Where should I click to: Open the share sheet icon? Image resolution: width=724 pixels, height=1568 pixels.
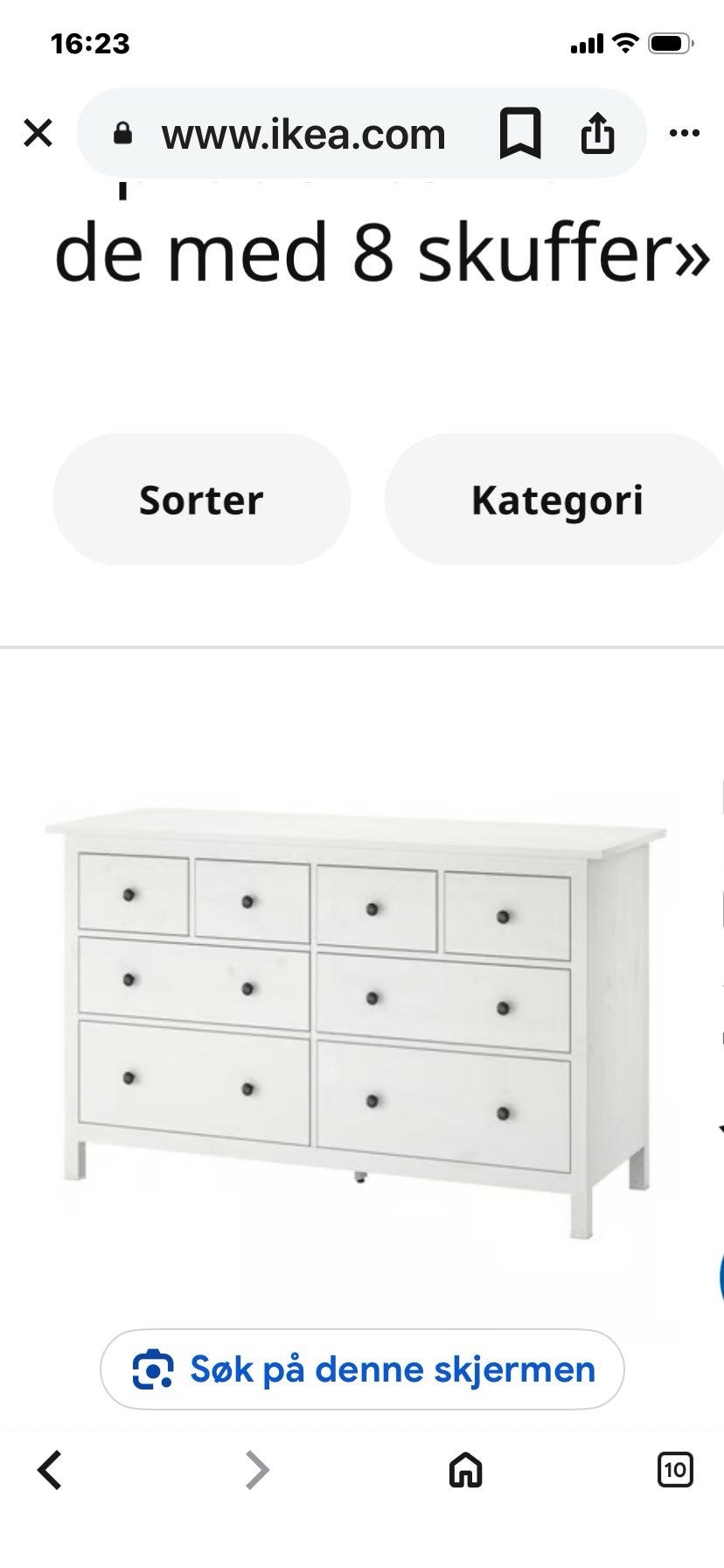pos(597,133)
